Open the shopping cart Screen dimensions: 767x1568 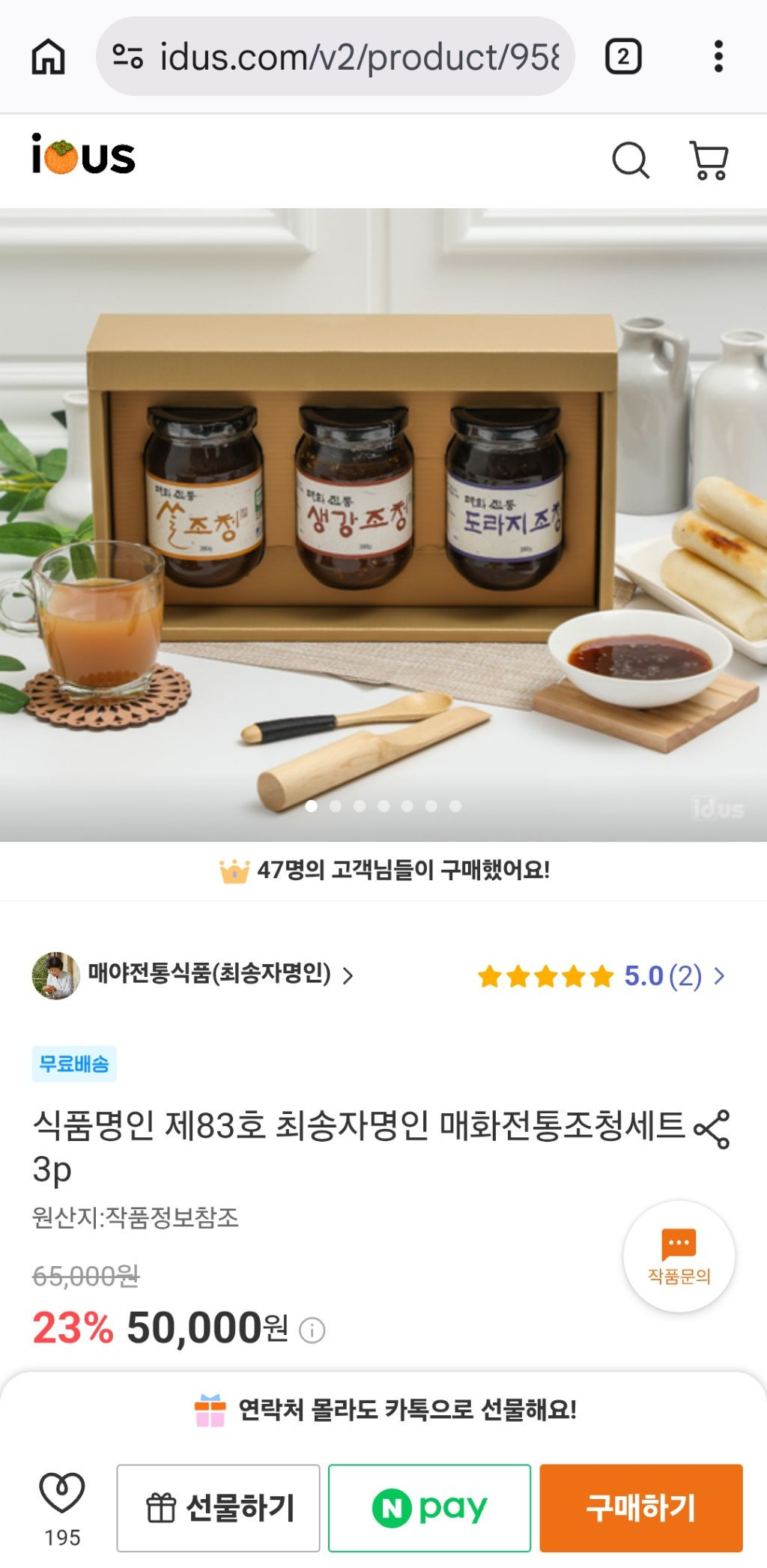click(x=709, y=160)
